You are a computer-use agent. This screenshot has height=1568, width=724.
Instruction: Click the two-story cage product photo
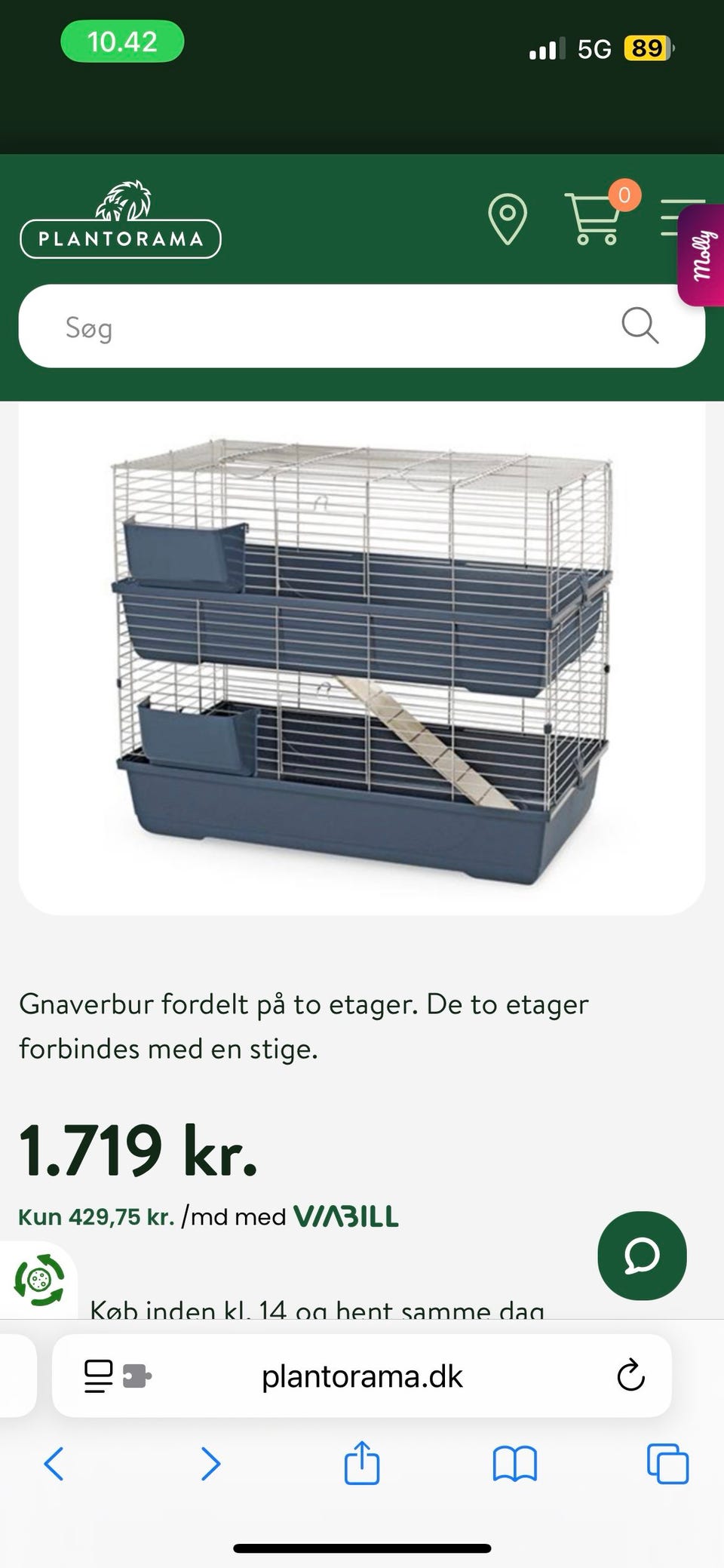[362, 656]
